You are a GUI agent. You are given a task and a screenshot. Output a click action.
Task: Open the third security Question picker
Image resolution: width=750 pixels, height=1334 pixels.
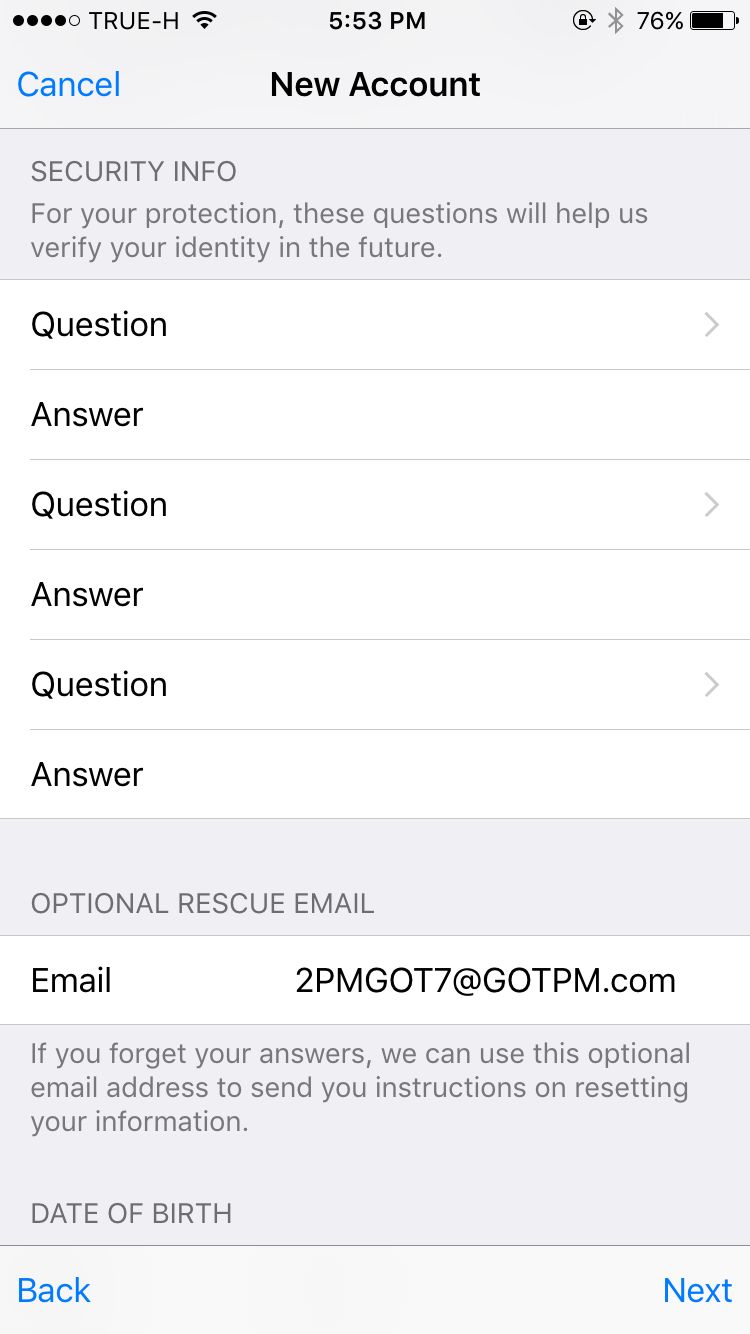375,685
